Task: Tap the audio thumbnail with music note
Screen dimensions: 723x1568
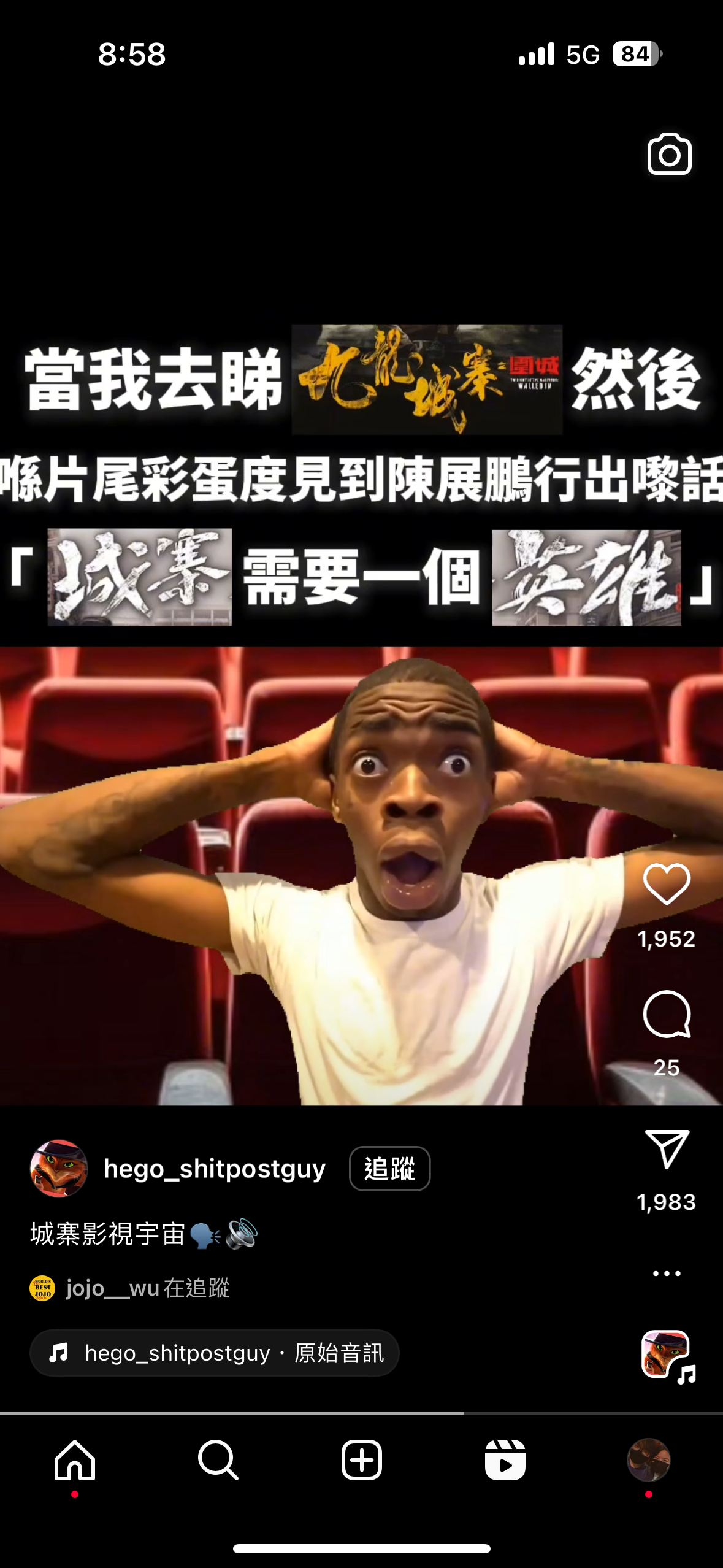Action: [667, 1356]
